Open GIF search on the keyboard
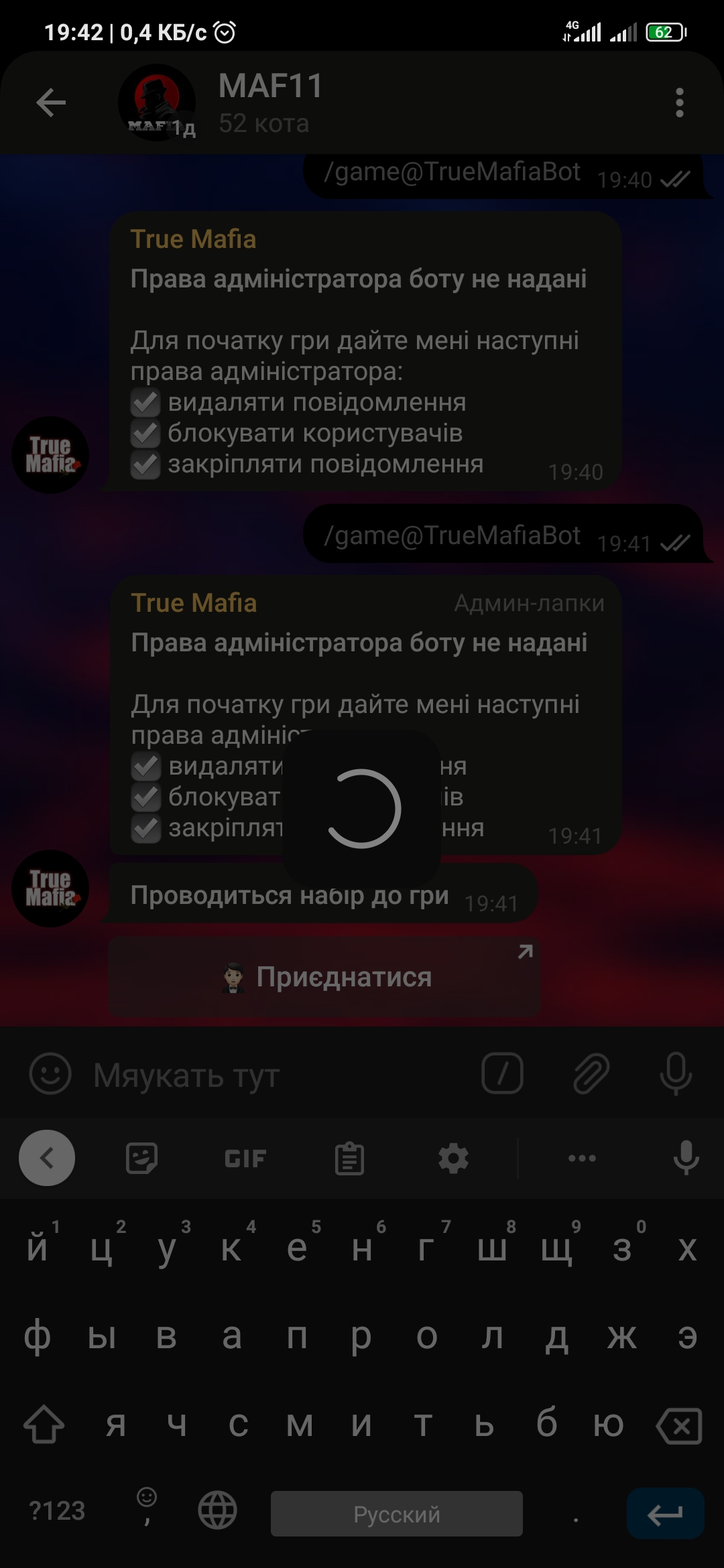Image resolution: width=724 pixels, height=1568 pixels. coord(245,1158)
